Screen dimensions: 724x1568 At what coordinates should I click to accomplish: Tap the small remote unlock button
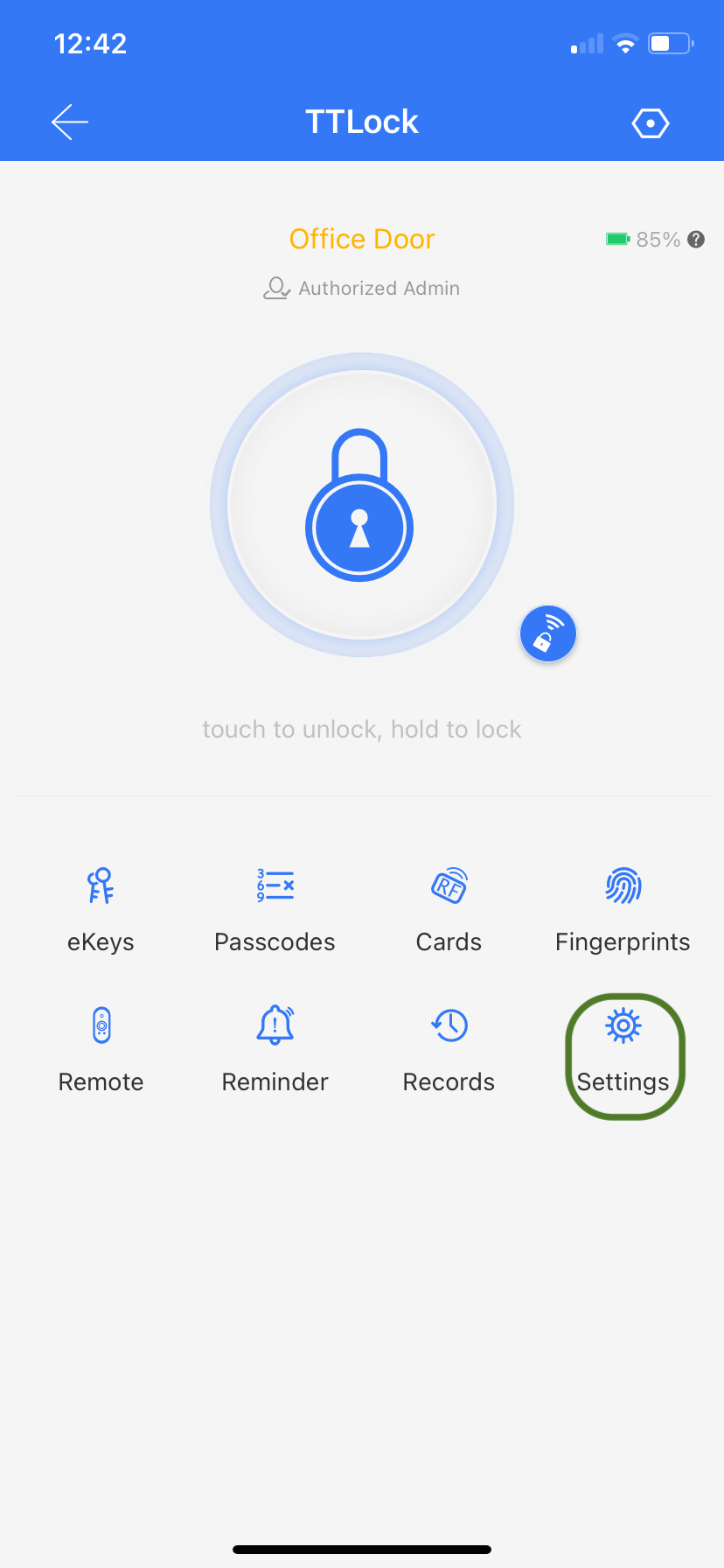(x=548, y=633)
